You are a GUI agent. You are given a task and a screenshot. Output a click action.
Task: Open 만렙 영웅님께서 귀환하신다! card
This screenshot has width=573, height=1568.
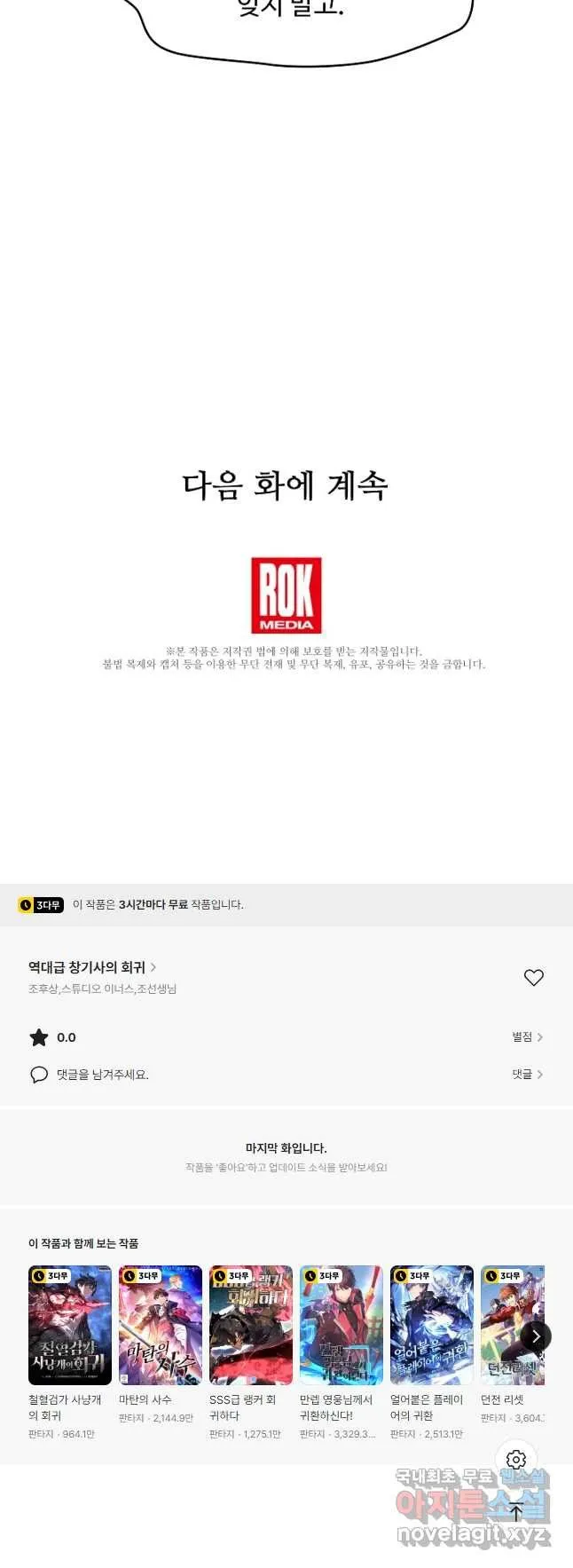(x=341, y=1325)
